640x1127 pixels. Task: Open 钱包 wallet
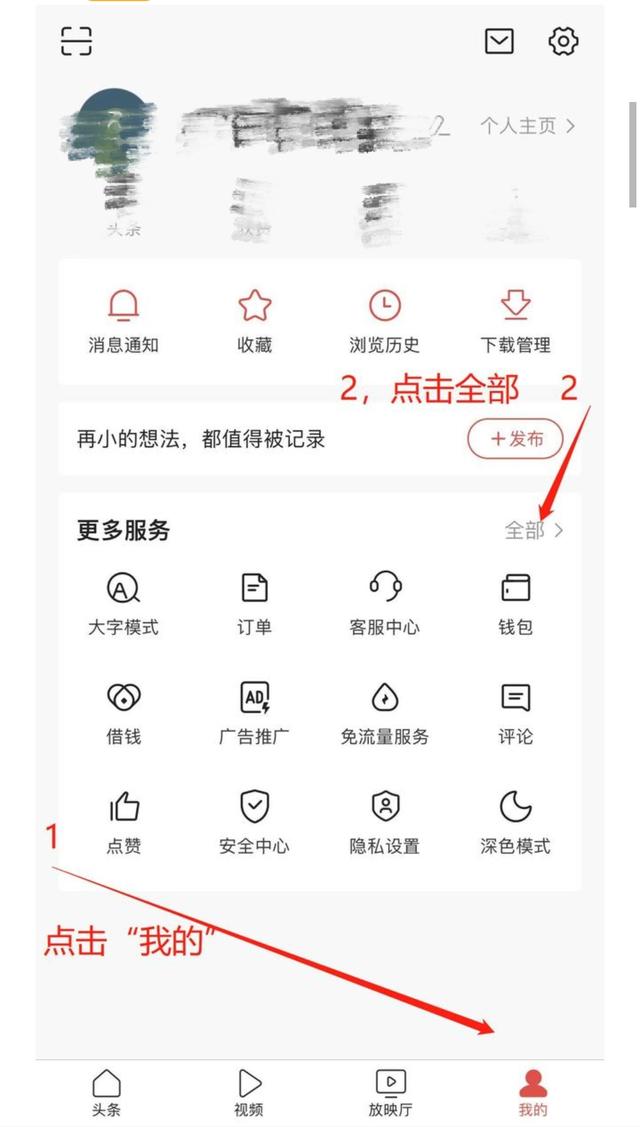515,604
